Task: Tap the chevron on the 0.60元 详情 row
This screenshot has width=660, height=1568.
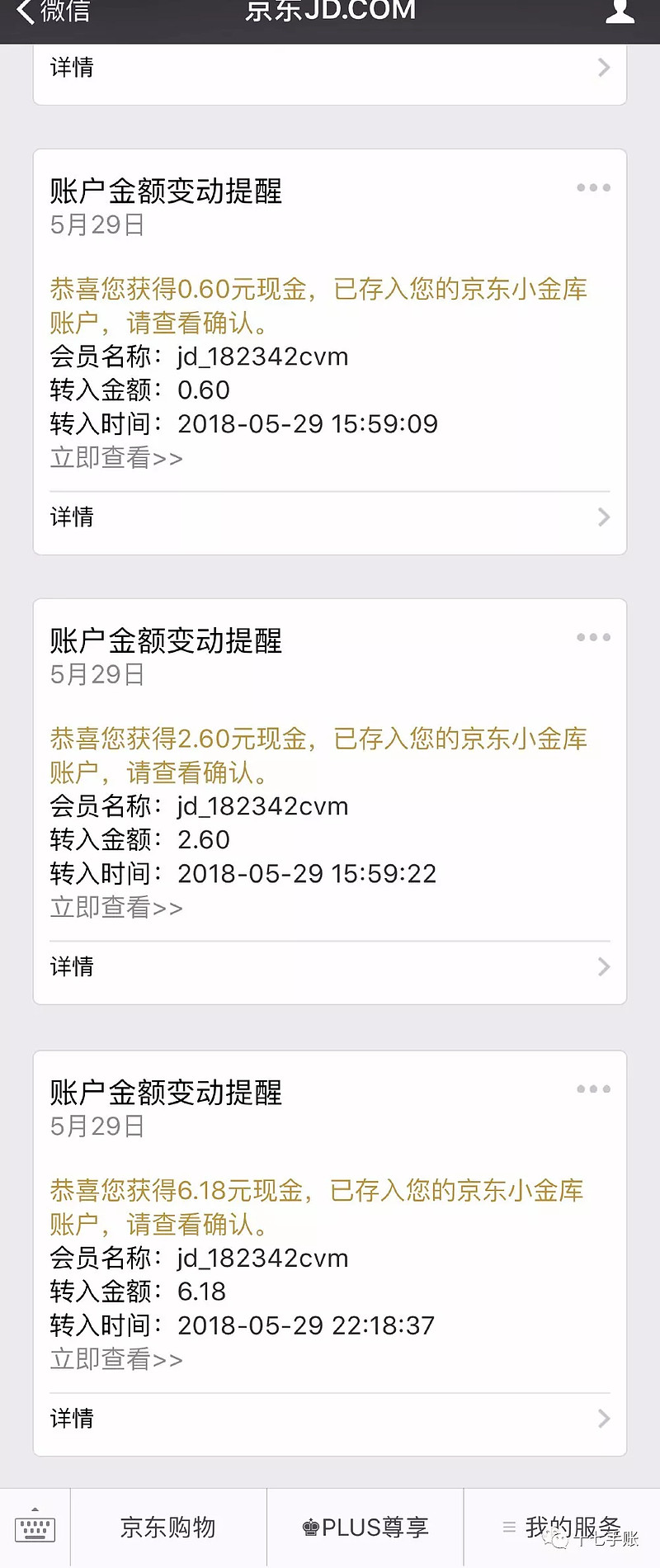Action: (x=603, y=517)
